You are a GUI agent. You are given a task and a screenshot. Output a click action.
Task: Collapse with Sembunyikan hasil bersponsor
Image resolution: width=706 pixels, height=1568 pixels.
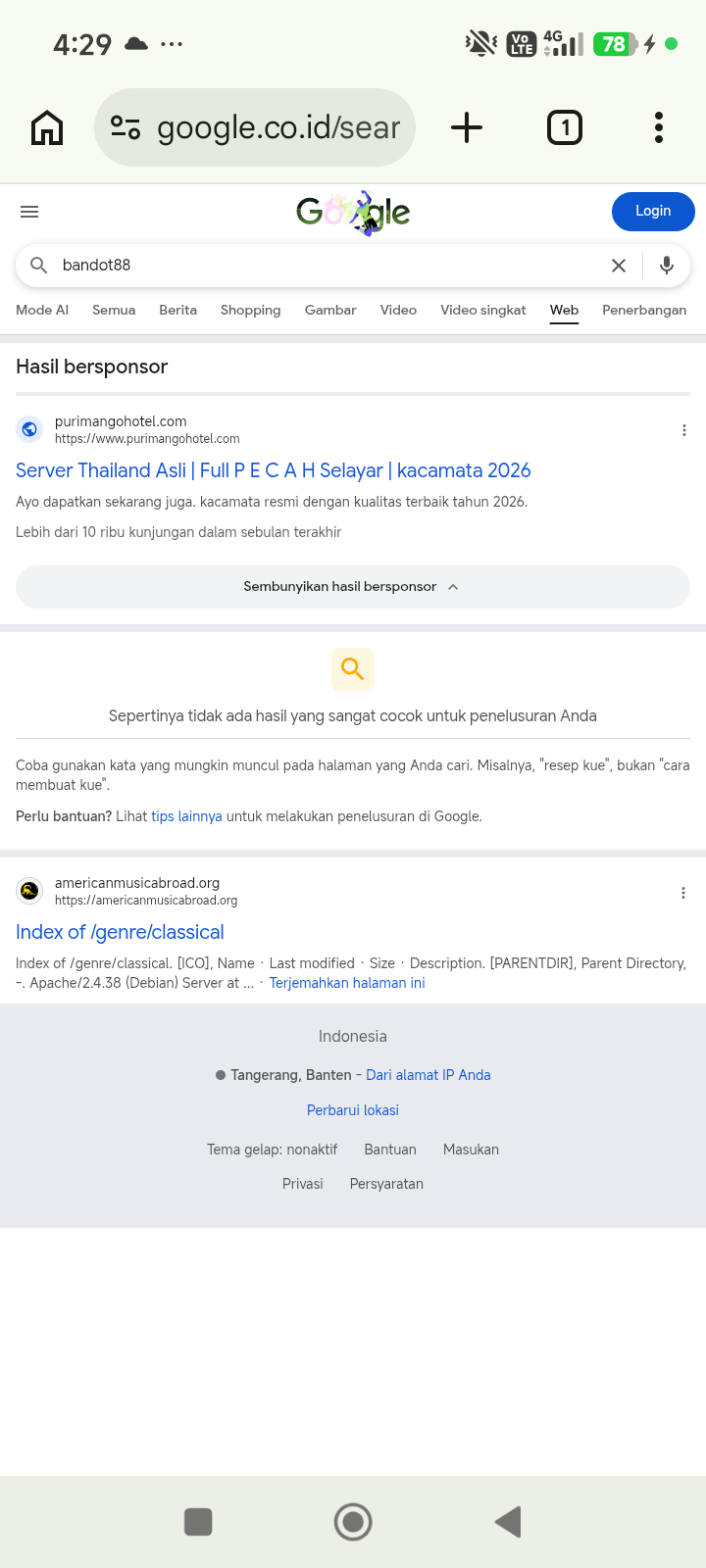point(353,587)
